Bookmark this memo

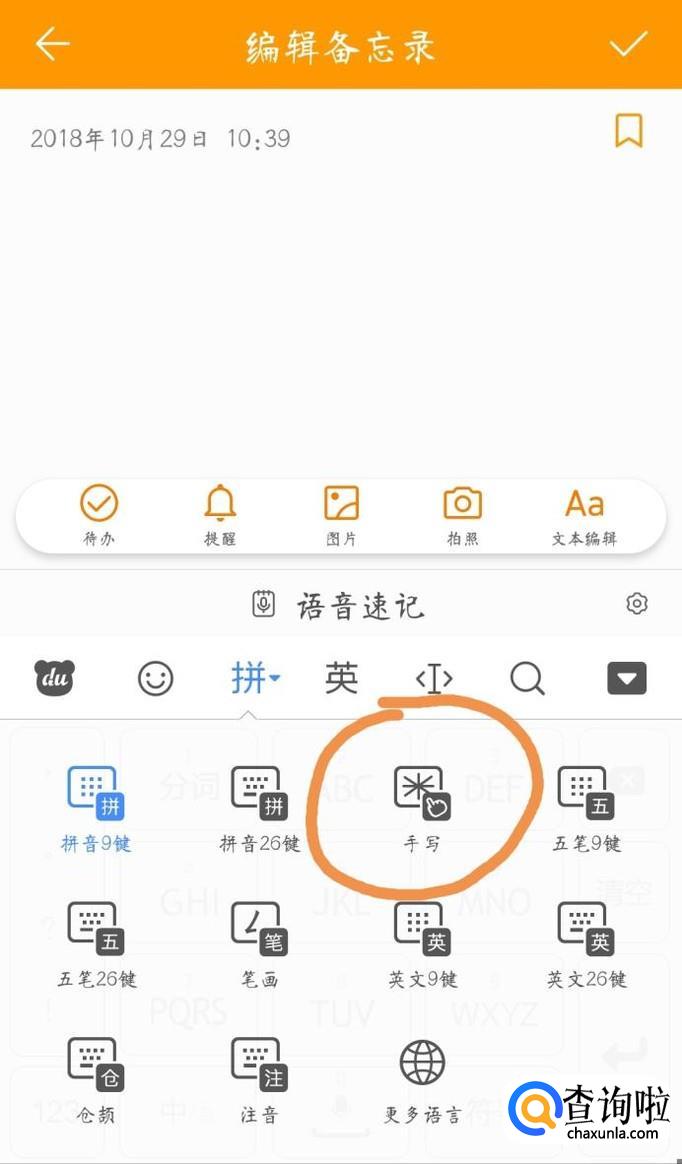(x=628, y=131)
